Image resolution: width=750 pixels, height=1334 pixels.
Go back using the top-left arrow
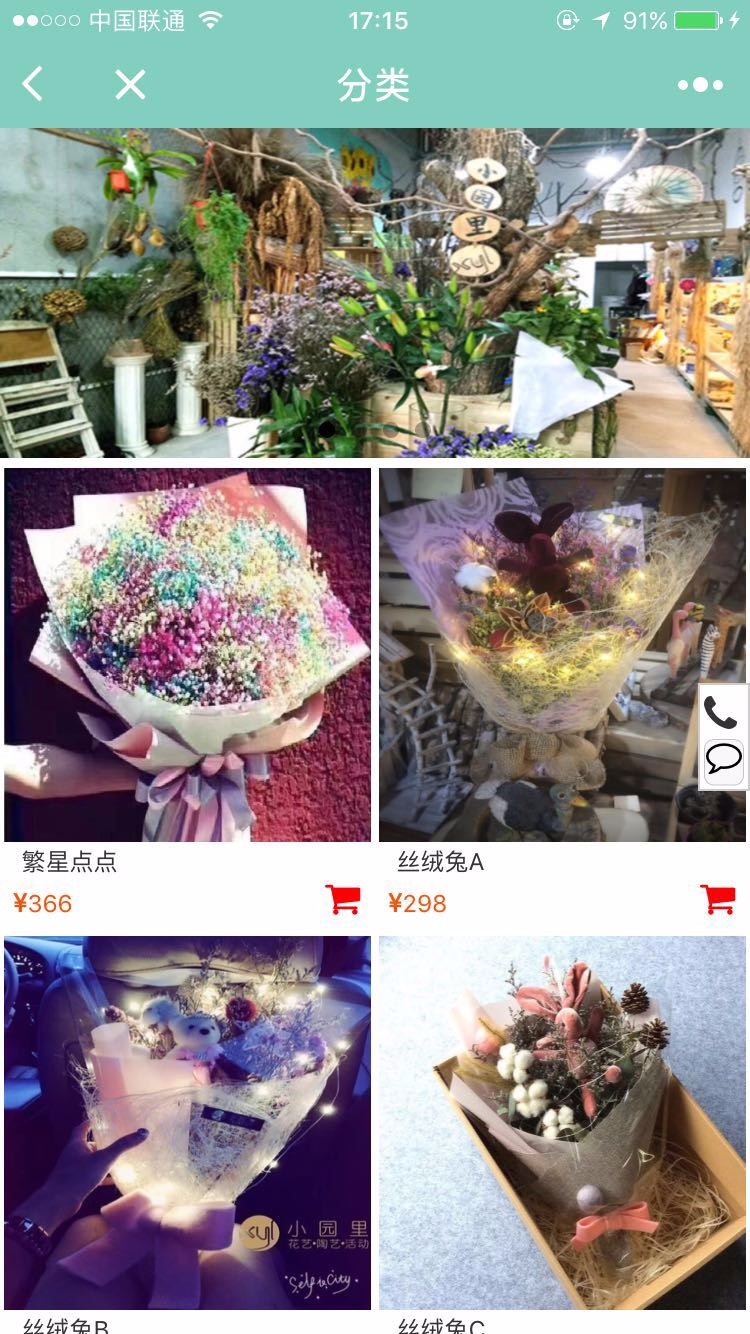[33, 85]
